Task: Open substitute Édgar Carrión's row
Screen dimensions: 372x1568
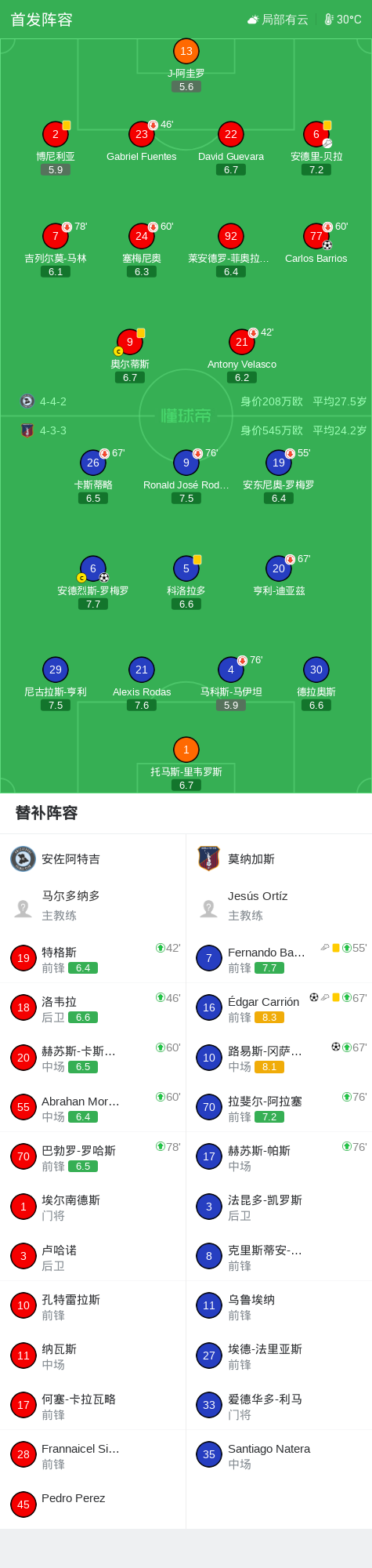Action: [279, 1007]
